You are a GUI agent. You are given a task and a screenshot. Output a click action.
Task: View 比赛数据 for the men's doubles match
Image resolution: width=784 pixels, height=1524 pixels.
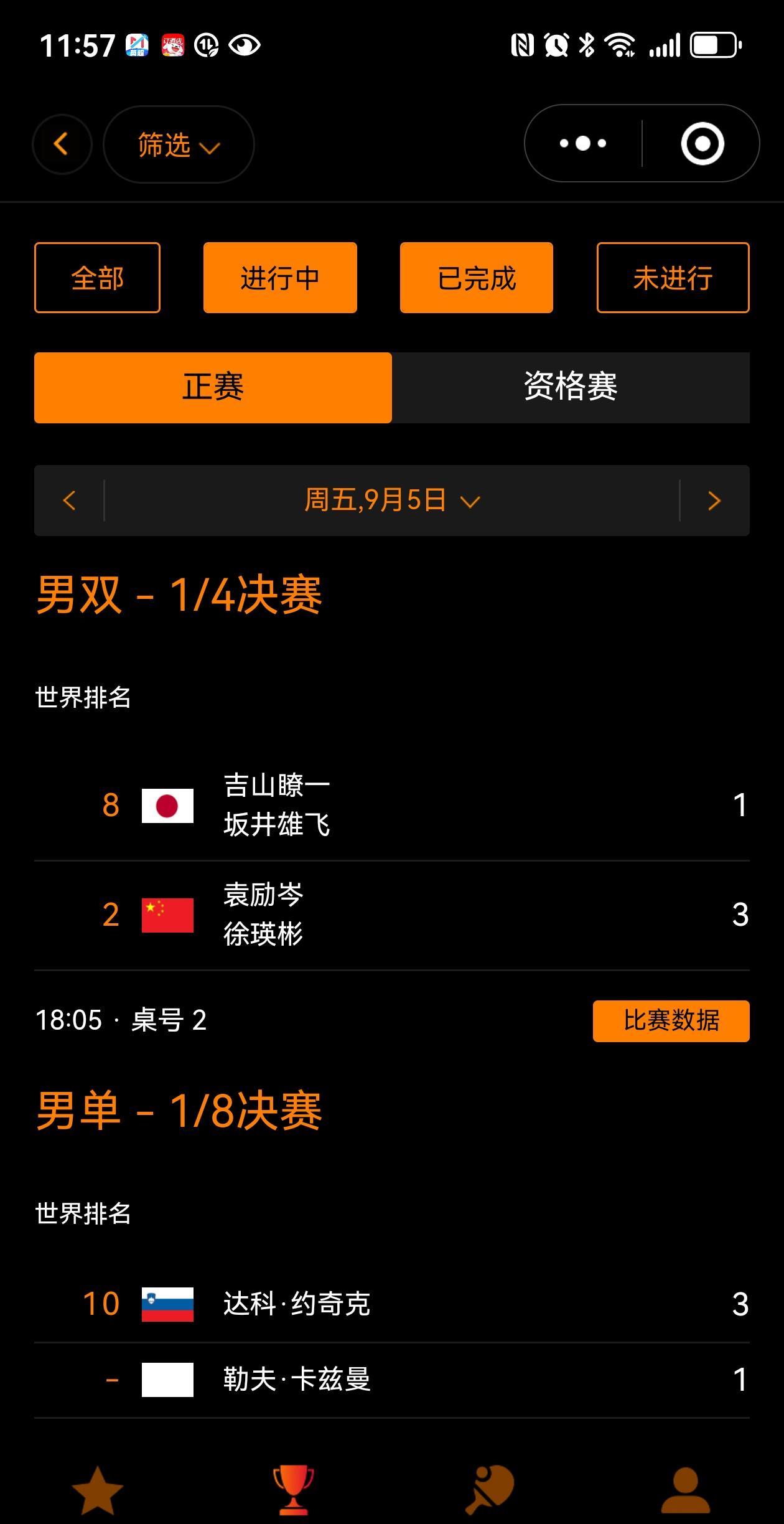point(671,1021)
